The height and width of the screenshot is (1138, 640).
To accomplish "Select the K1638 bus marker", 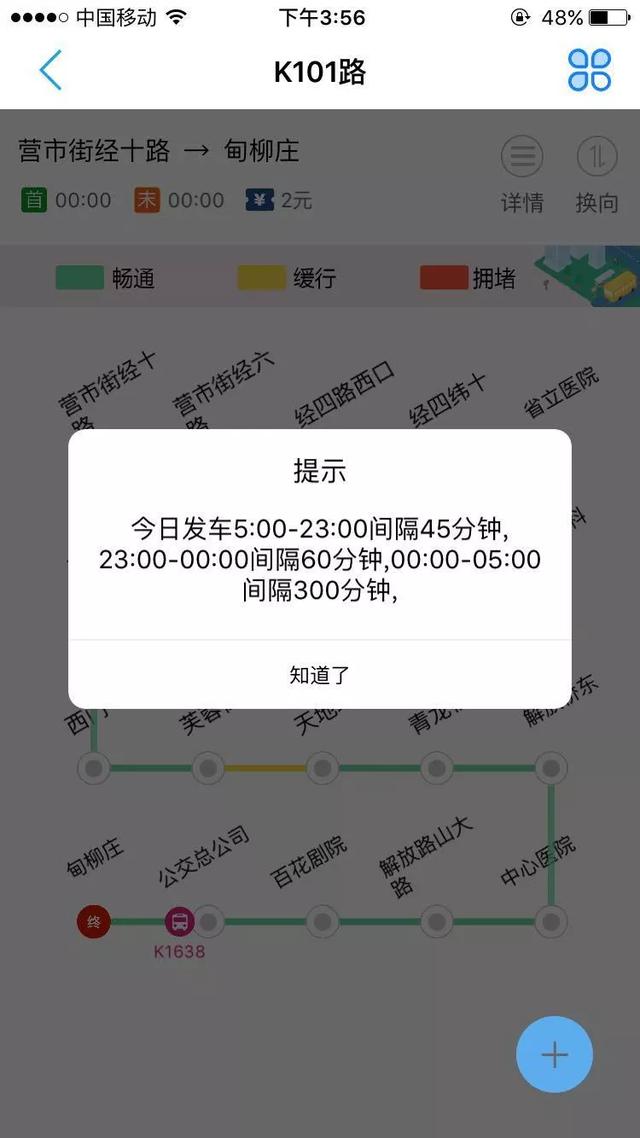I will (x=180, y=922).
